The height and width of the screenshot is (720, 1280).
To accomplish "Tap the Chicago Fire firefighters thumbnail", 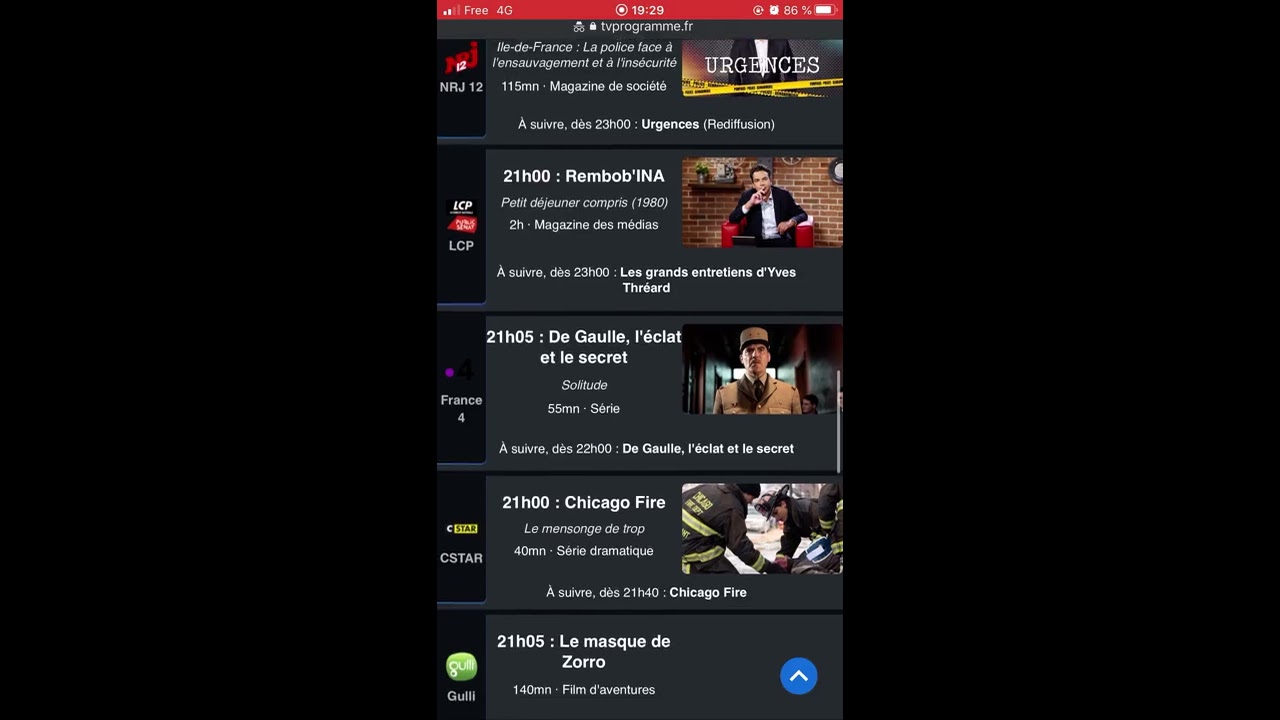I will pos(761,528).
